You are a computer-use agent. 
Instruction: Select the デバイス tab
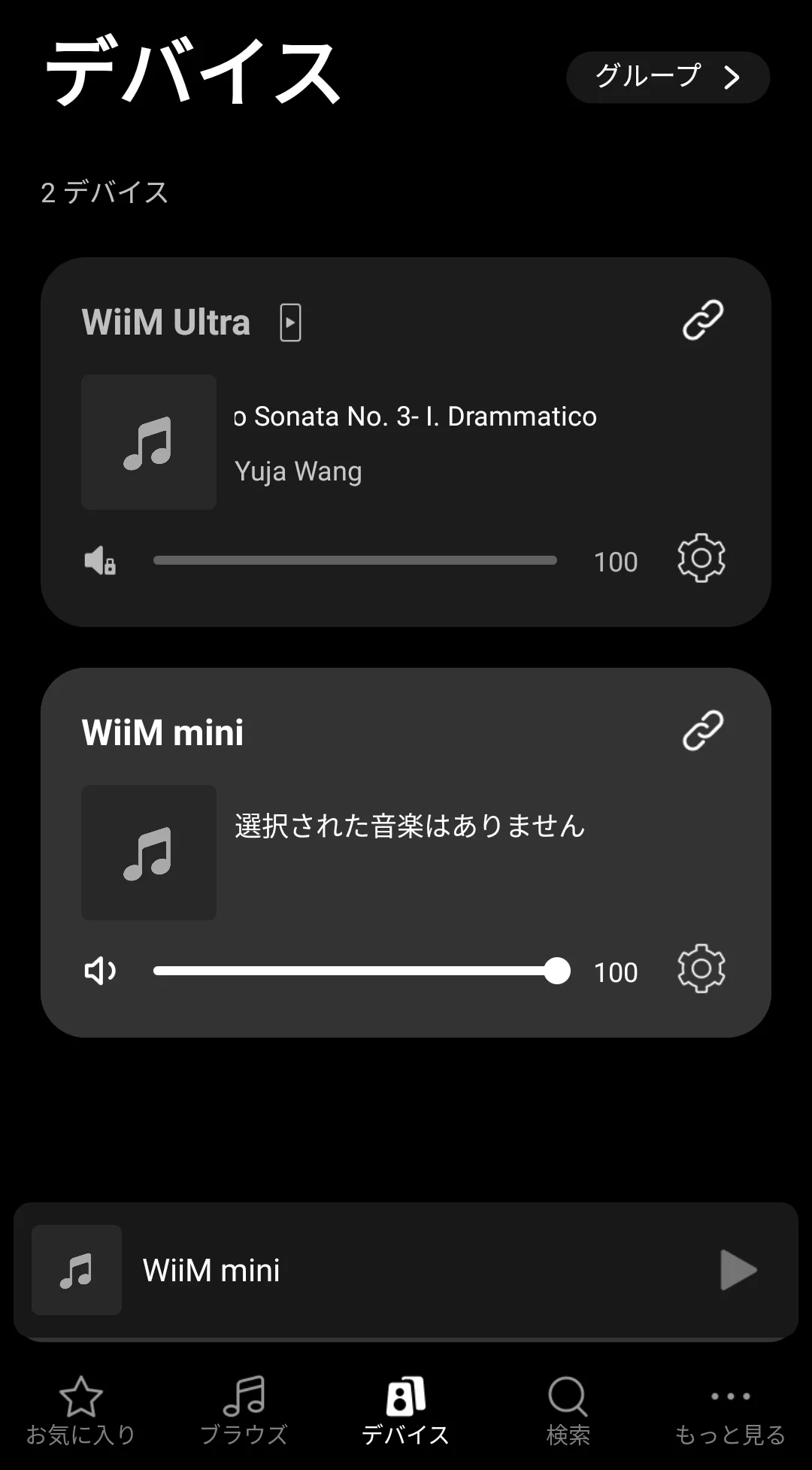point(405,1411)
